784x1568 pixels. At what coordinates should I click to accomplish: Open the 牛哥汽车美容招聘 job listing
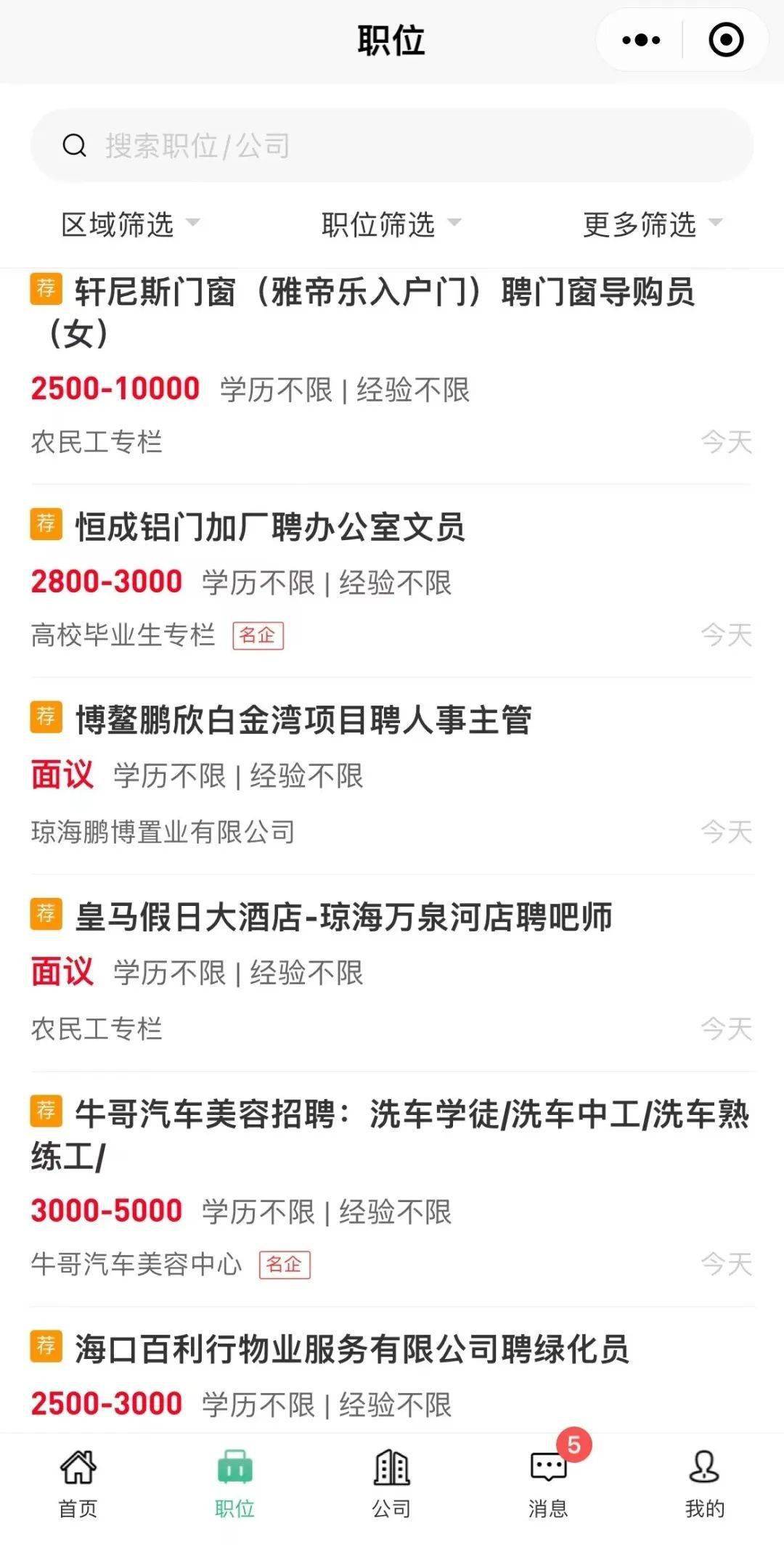392,1188
